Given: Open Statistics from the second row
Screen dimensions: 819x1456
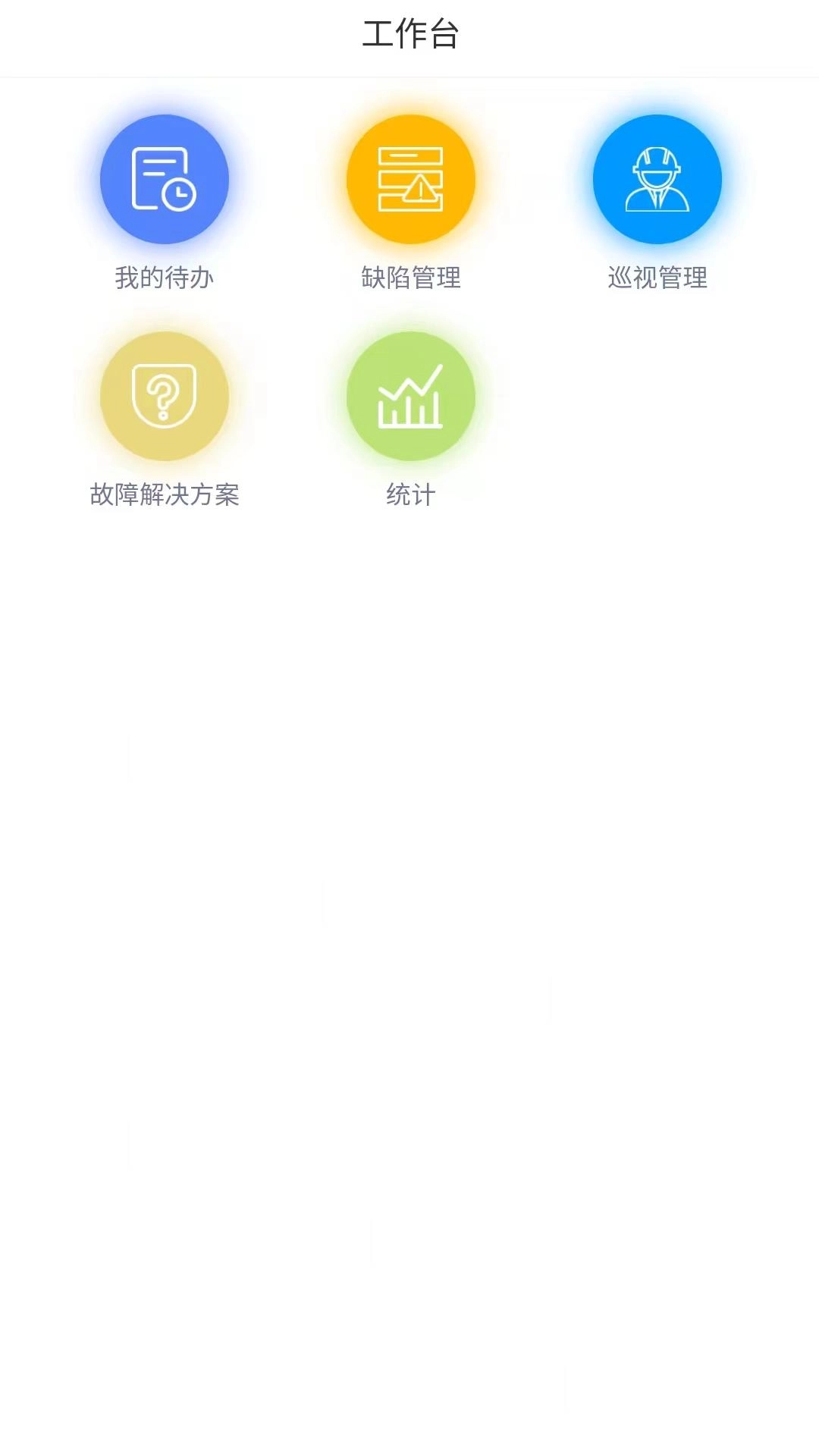Looking at the screenshot, I should click(409, 397).
